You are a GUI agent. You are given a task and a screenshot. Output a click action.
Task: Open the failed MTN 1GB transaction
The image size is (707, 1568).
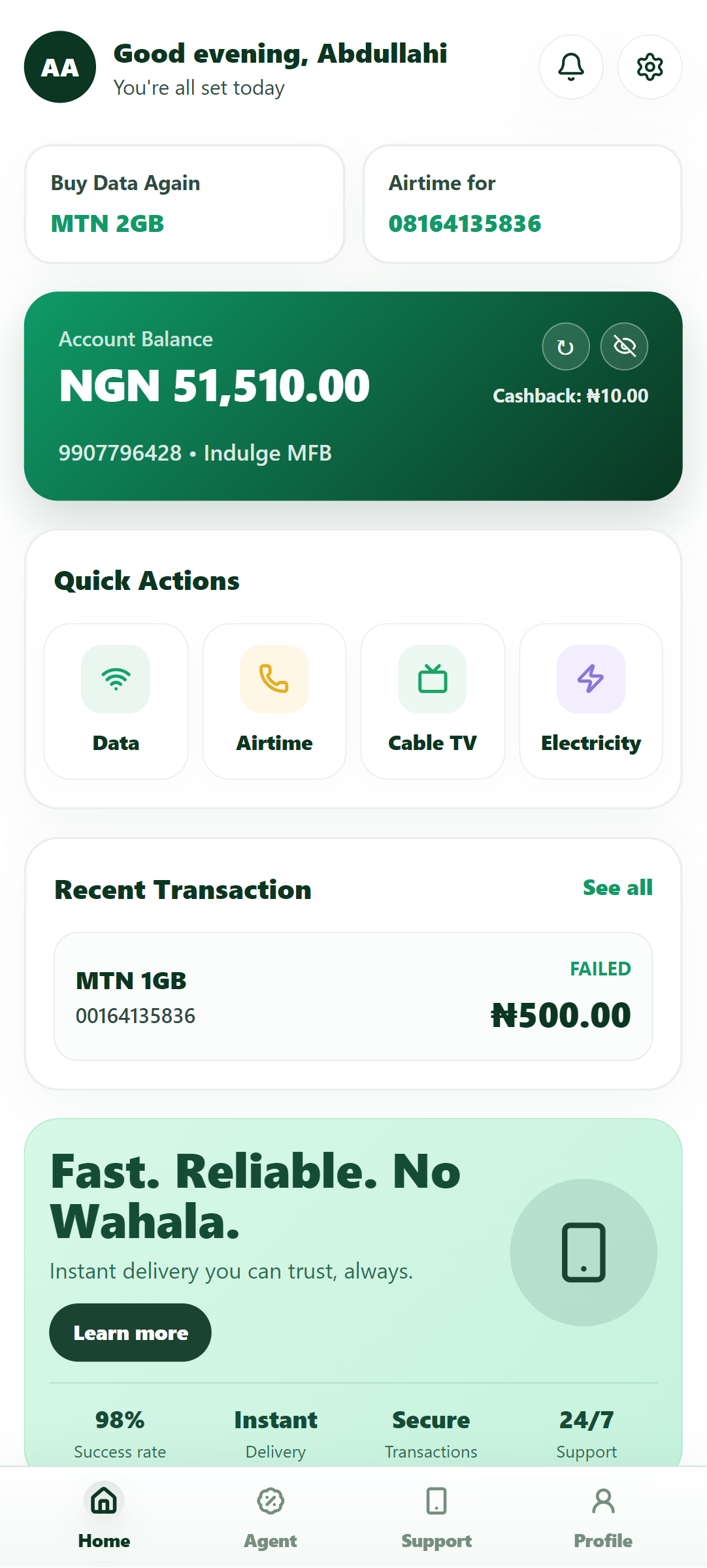(353, 996)
